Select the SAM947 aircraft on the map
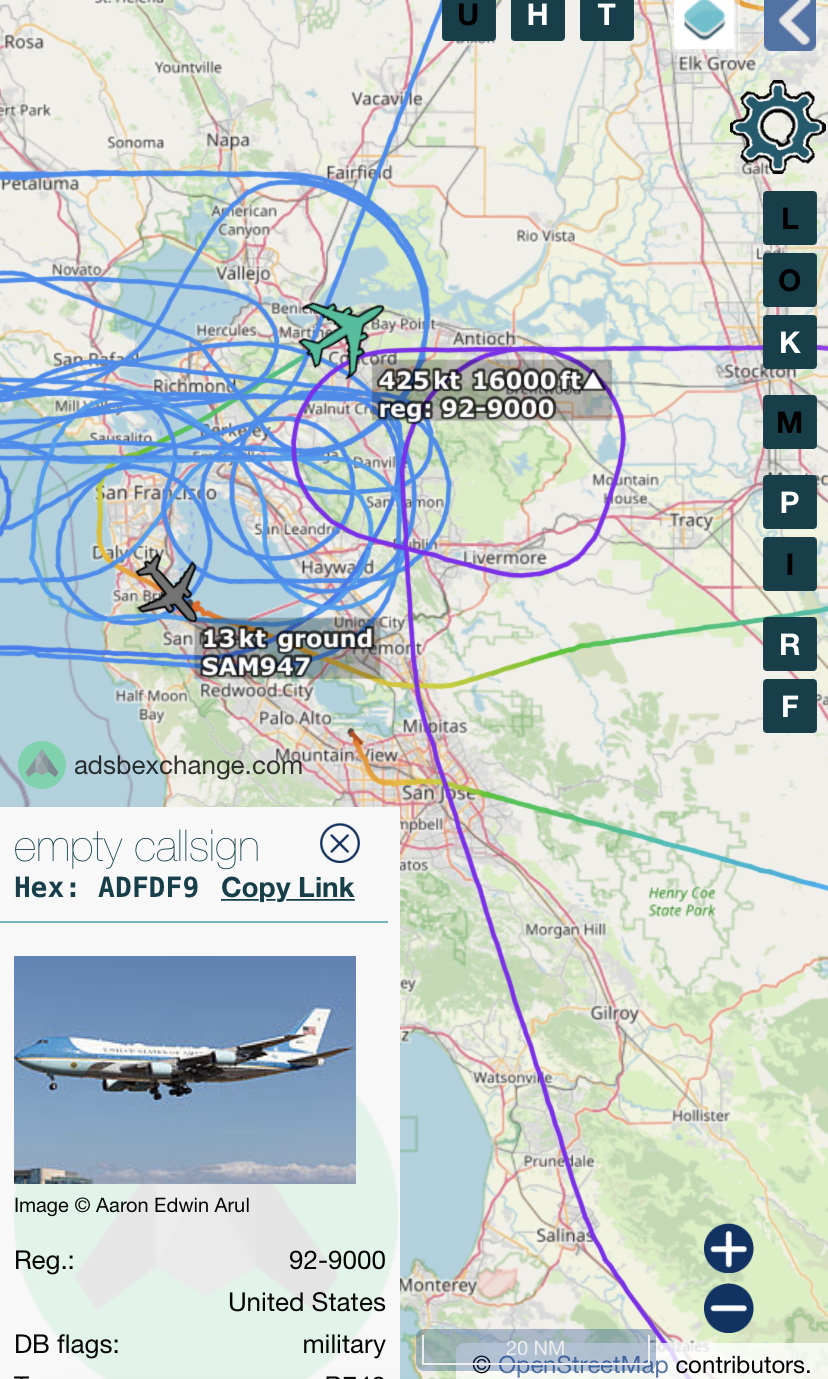Image resolution: width=828 pixels, height=1379 pixels. (x=167, y=588)
